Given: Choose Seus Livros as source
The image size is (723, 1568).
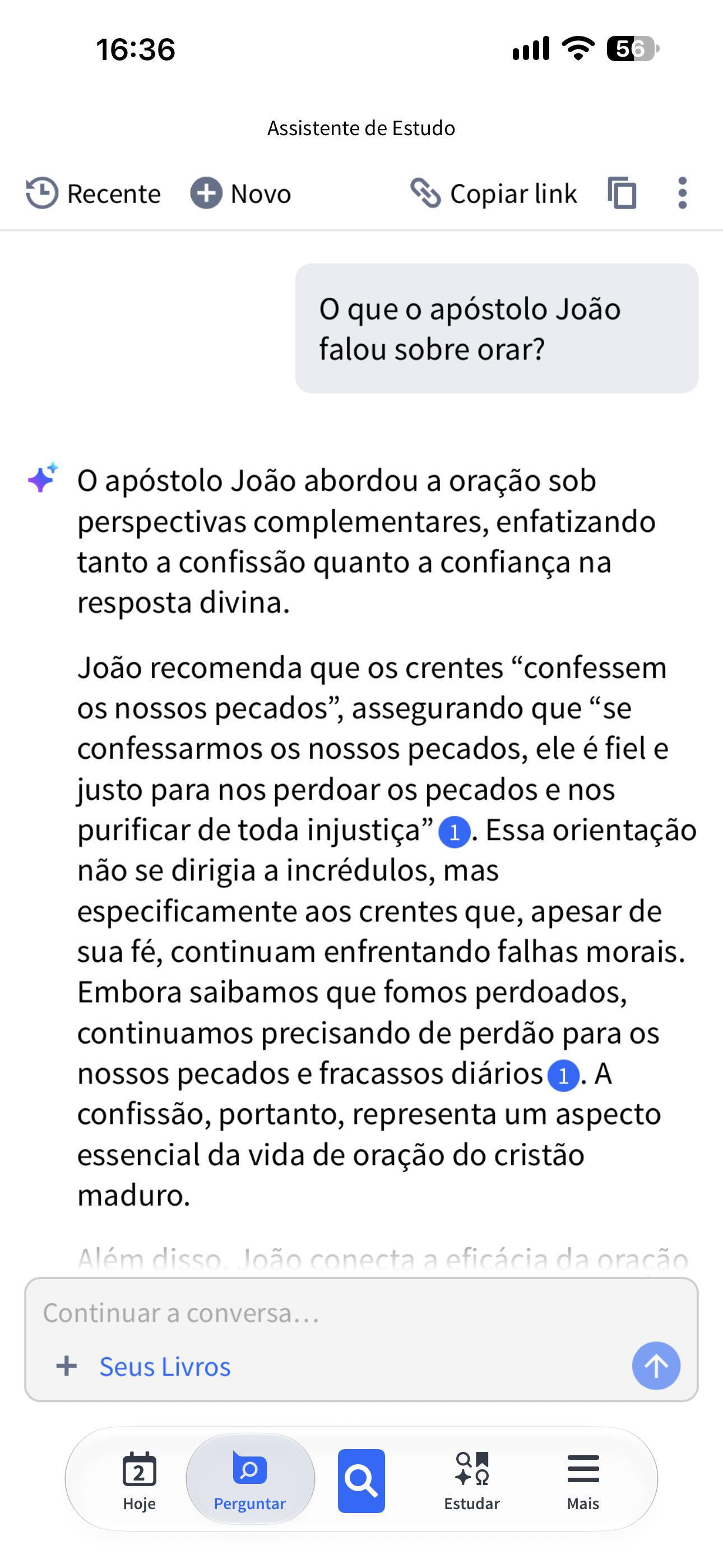Looking at the screenshot, I should 143,1367.
